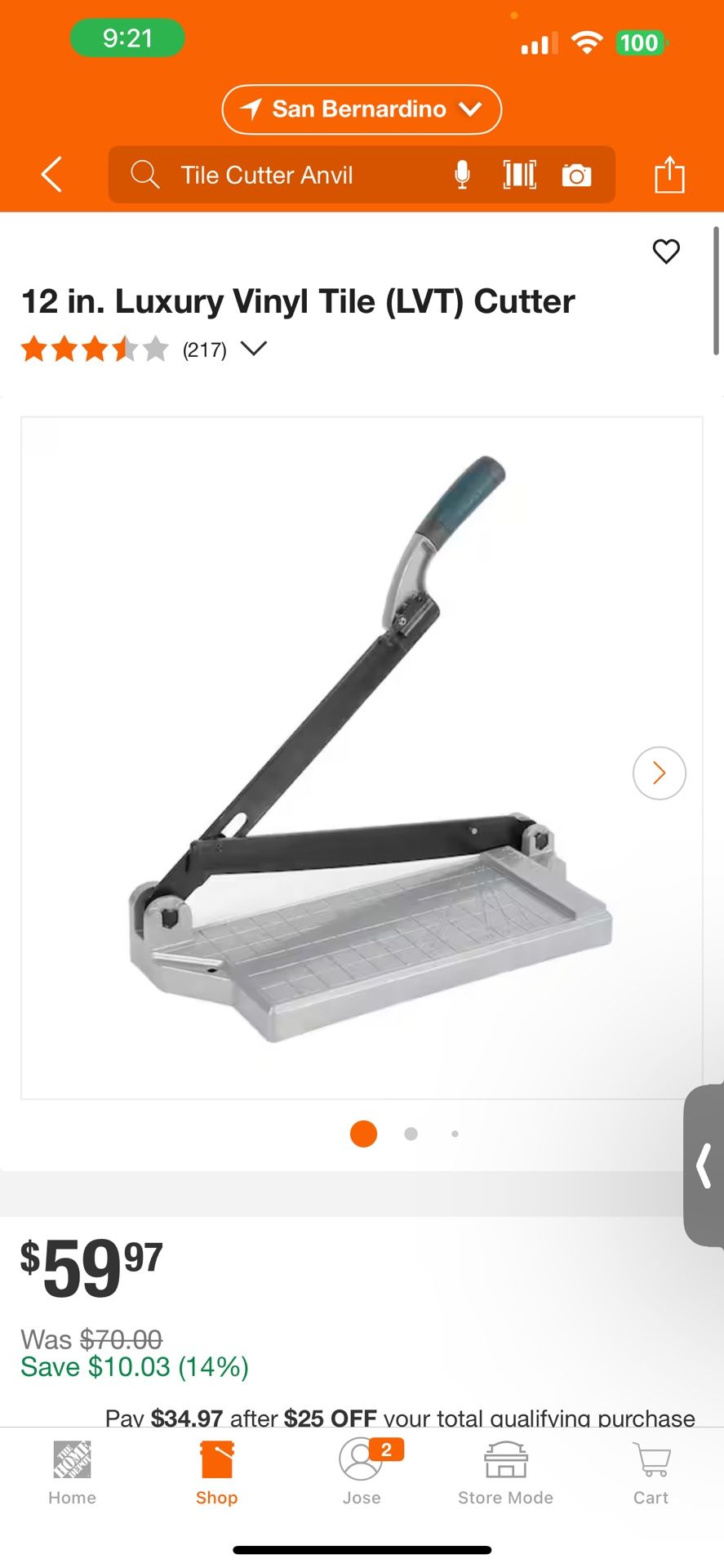The width and height of the screenshot is (724, 1568).
Task: Open the barcode scanner
Action: coord(520,175)
